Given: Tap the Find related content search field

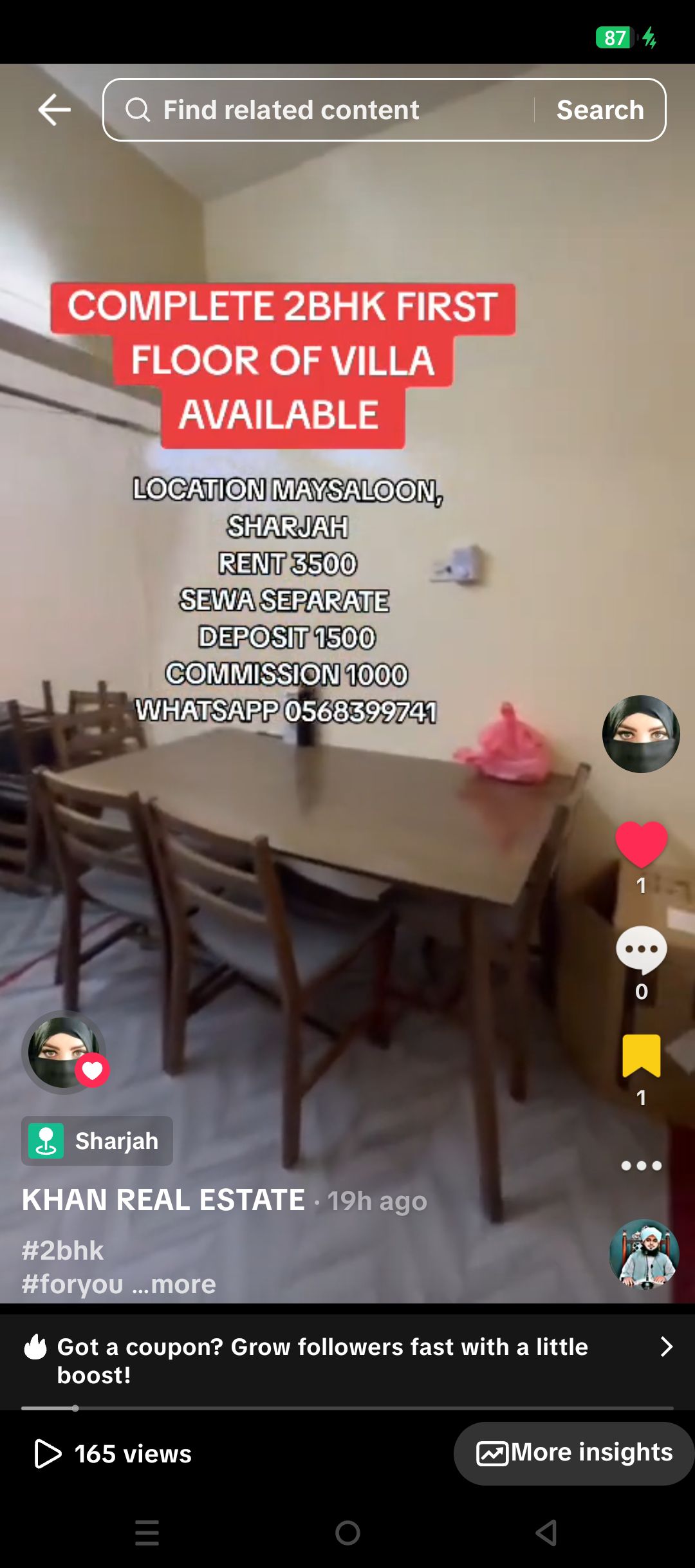Looking at the screenshot, I should [x=322, y=110].
